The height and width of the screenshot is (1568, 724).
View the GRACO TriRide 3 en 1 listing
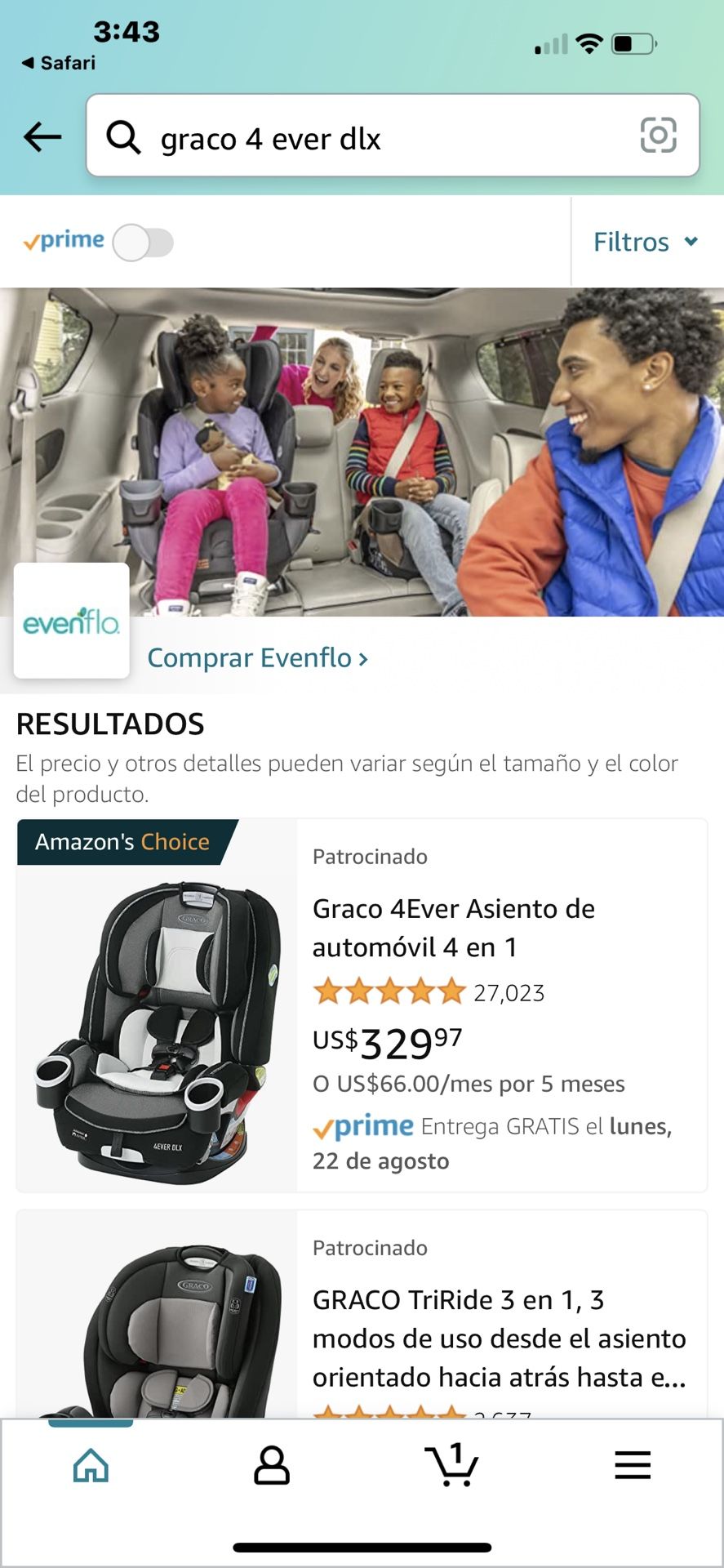498,1337
